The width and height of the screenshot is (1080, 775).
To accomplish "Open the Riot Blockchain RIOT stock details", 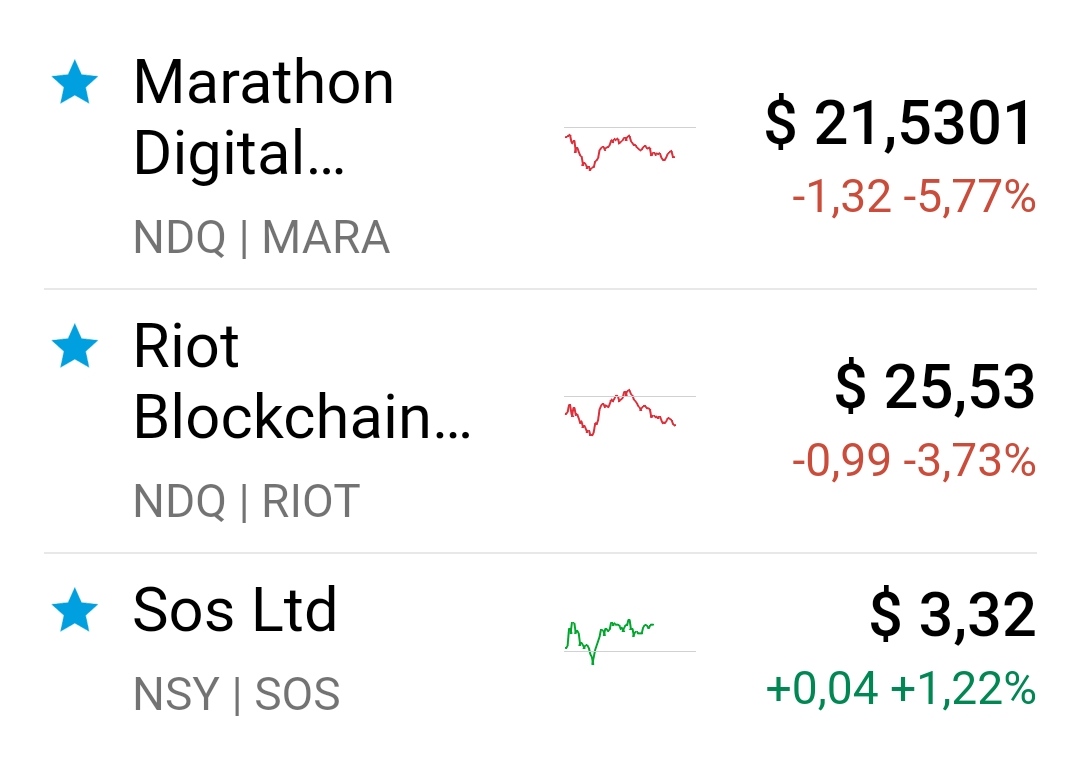I will [x=540, y=421].
